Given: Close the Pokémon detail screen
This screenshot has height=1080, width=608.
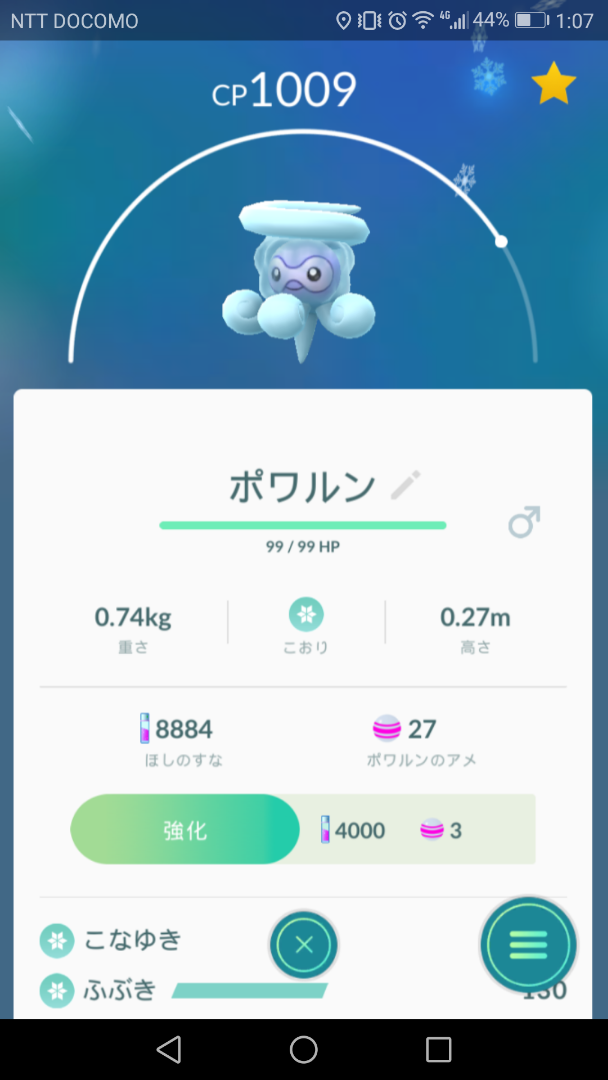Looking at the screenshot, I should click(304, 944).
